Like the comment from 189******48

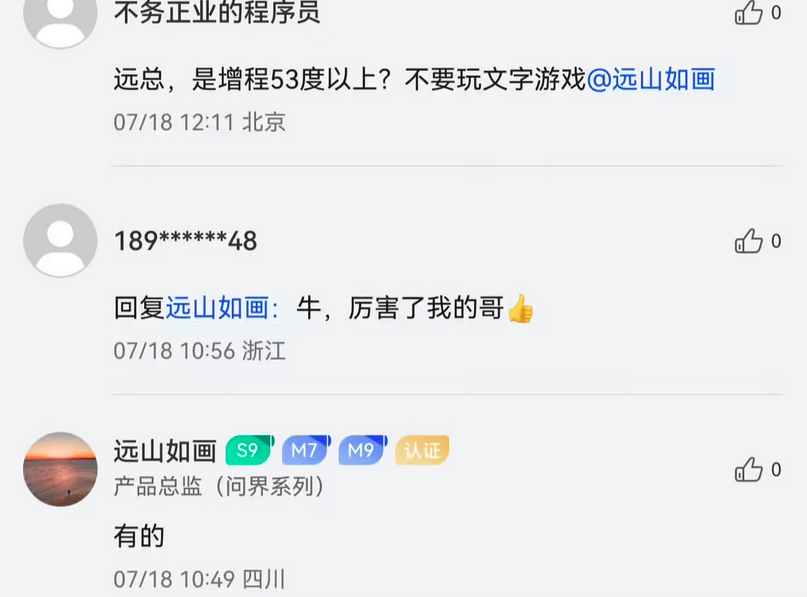point(749,241)
